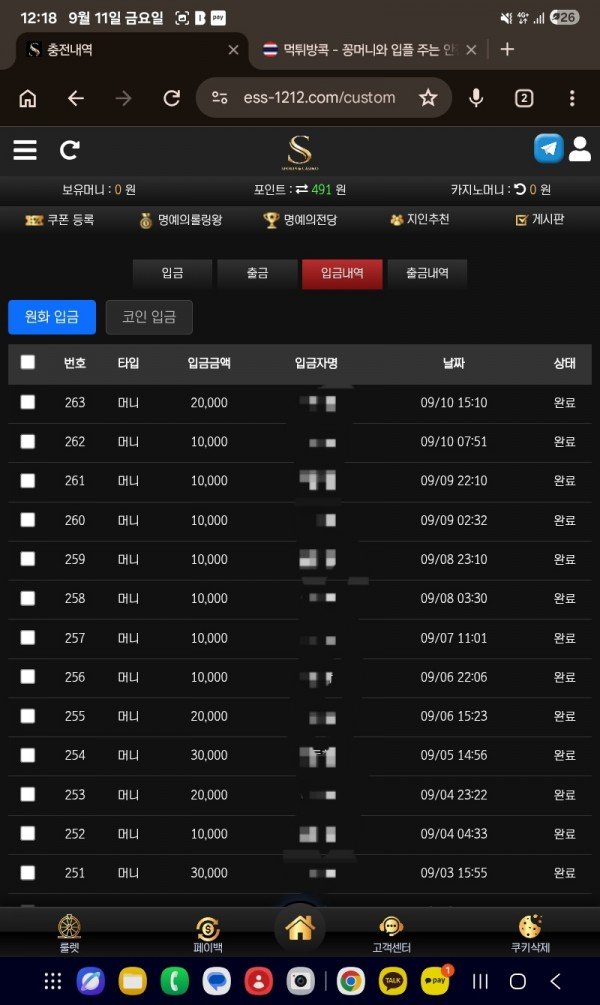Open 페이백 in the bottom bar
This screenshot has width=600, height=1005.
(208, 934)
